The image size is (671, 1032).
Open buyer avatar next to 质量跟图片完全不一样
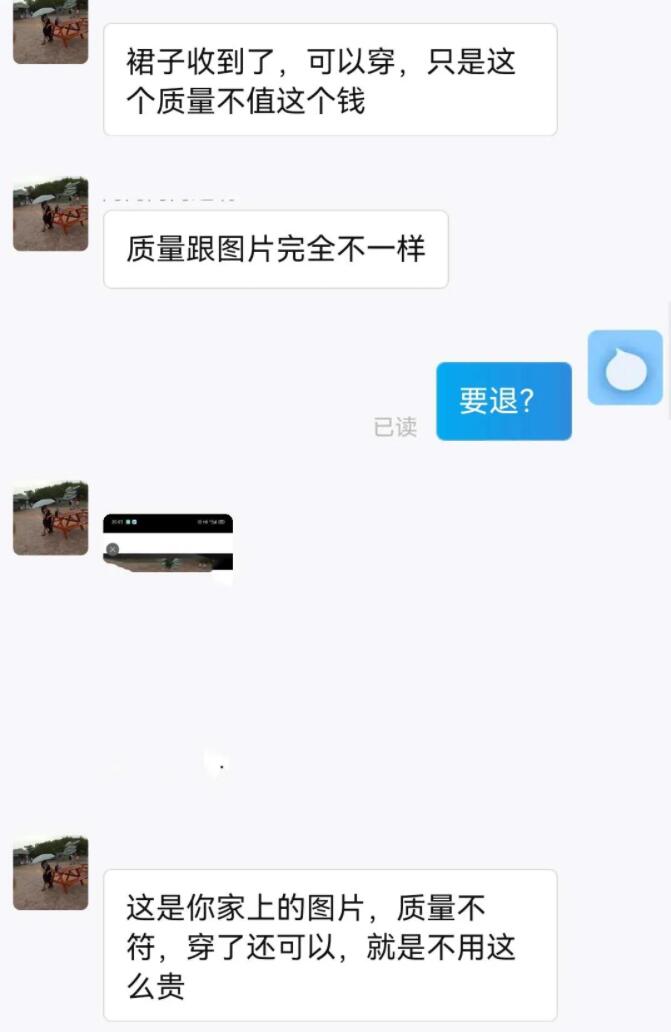point(50,214)
